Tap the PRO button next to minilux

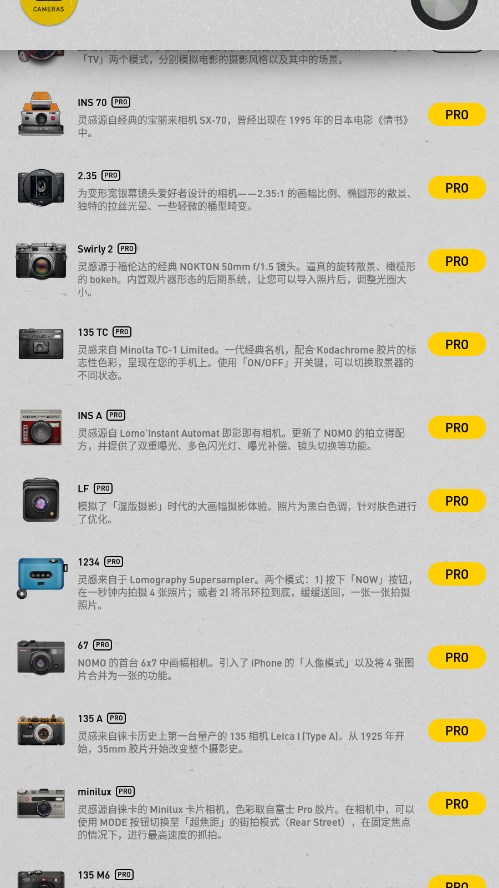[457, 804]
